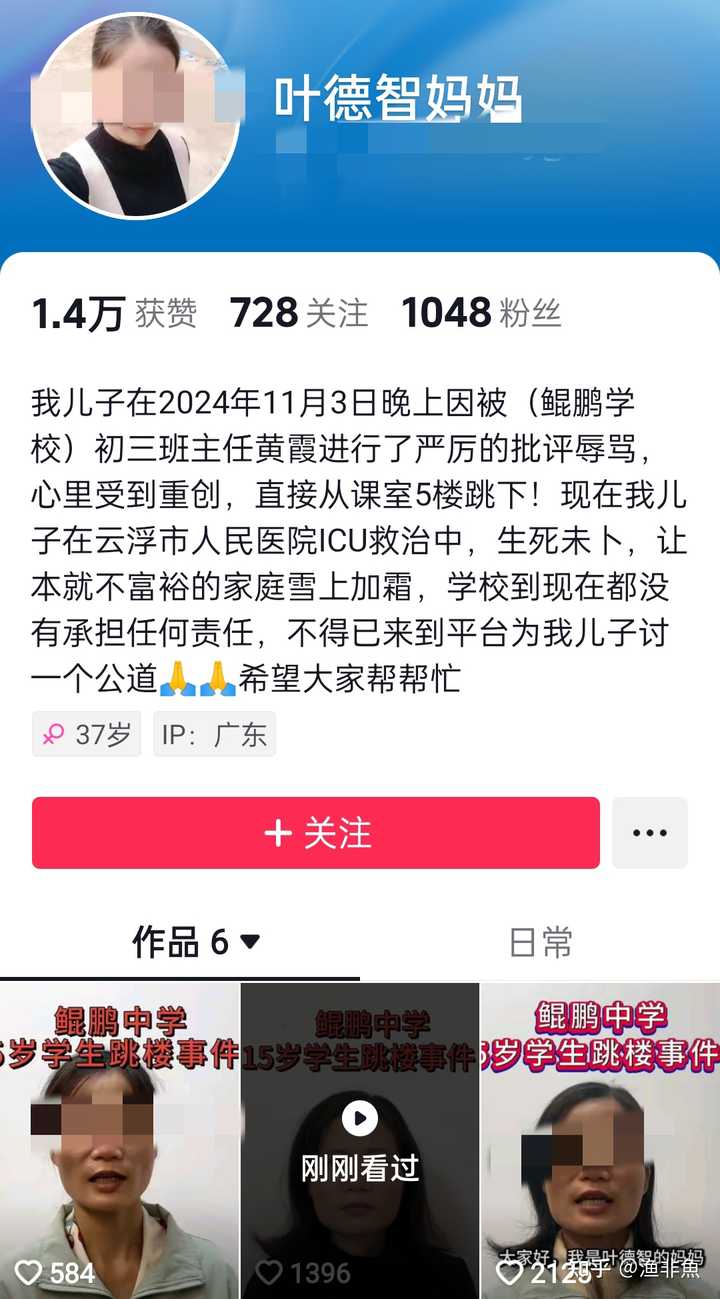Screen dimensions: 720x1299
Task: Open the video with 2125 likes
Action: click(600, 1140)
